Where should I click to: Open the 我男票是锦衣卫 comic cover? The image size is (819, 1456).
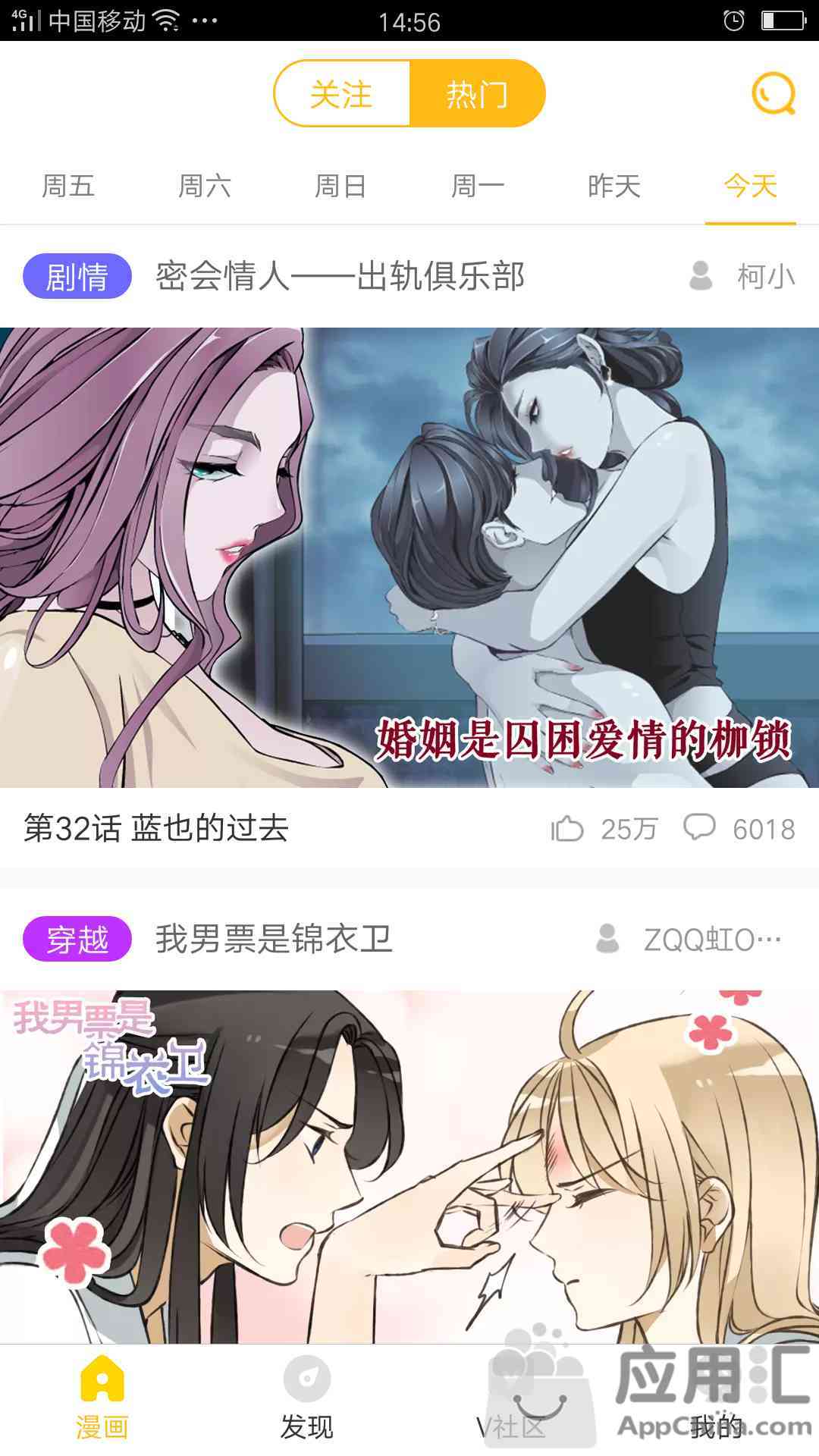click(x=409, y=1166)
